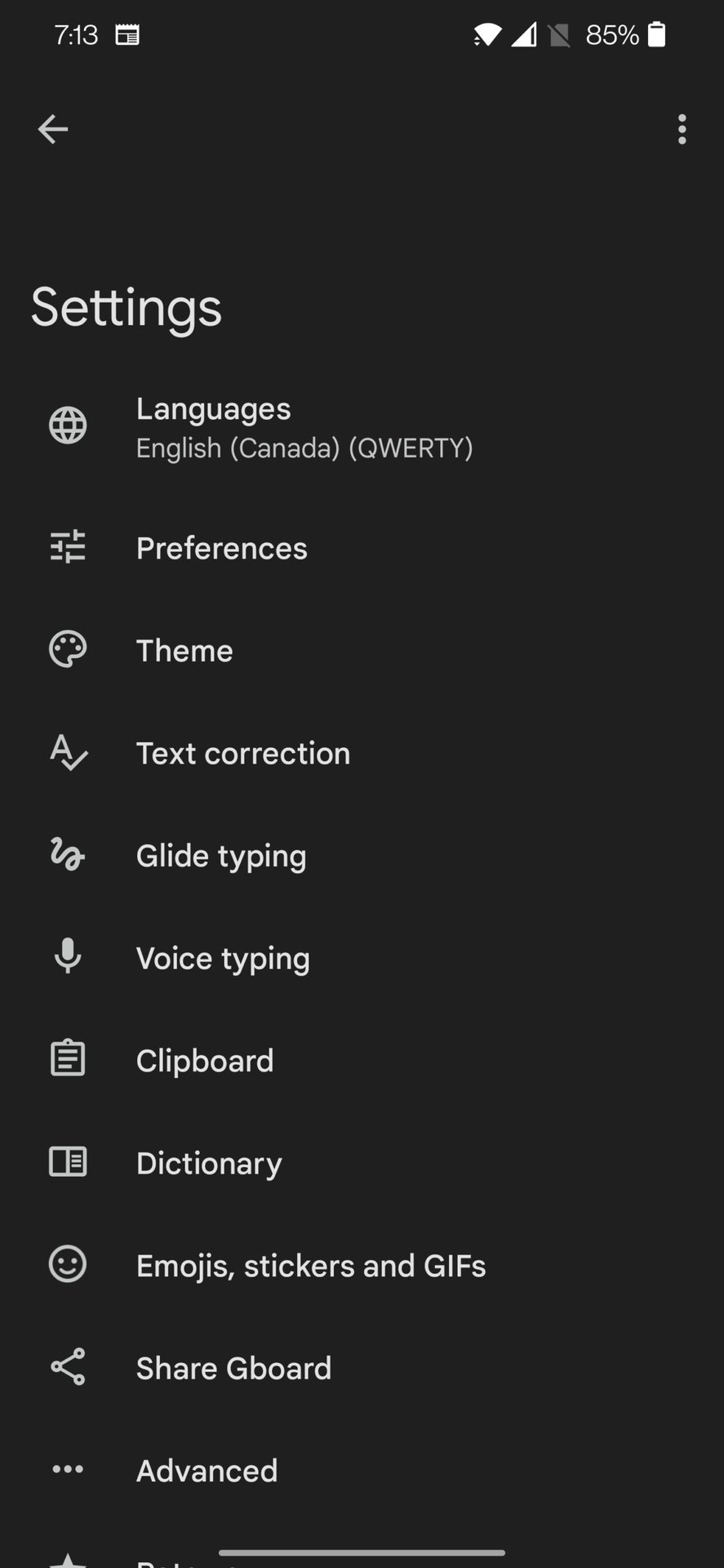Open Voice typing settings

[x=223, y=958]
